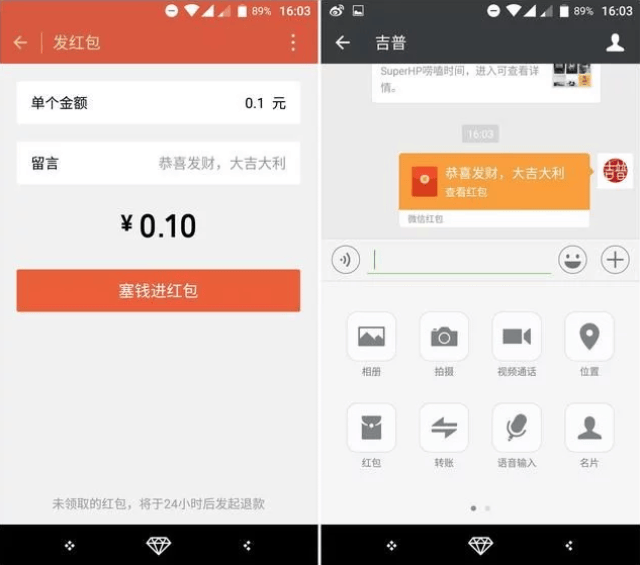This screenshot has height=565, width=640.
Task: Send a 红包 red packet
Action: tap(371, 428)
